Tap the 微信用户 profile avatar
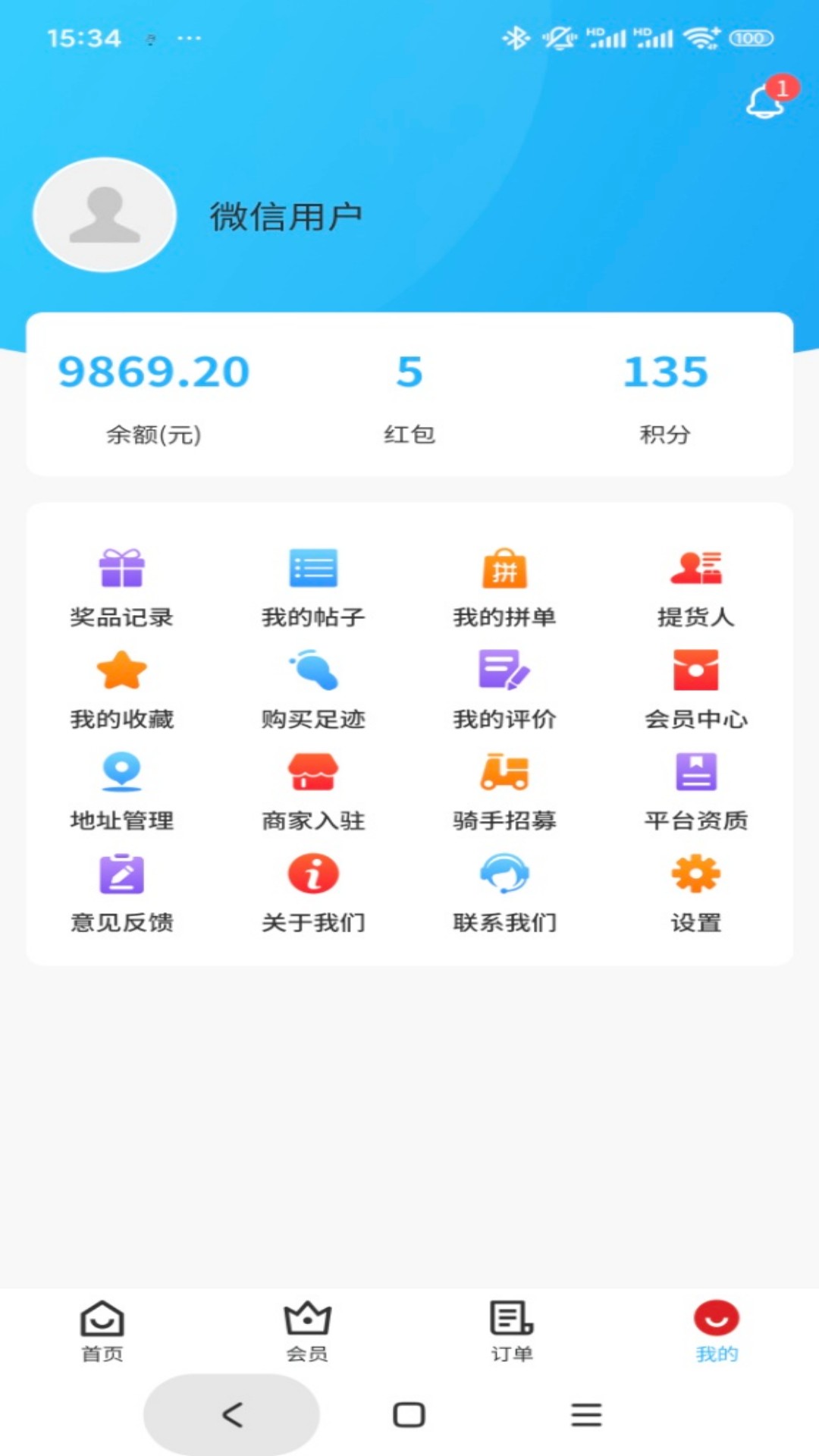This screenshot has width=819, height=1456. tap(105, 215)
